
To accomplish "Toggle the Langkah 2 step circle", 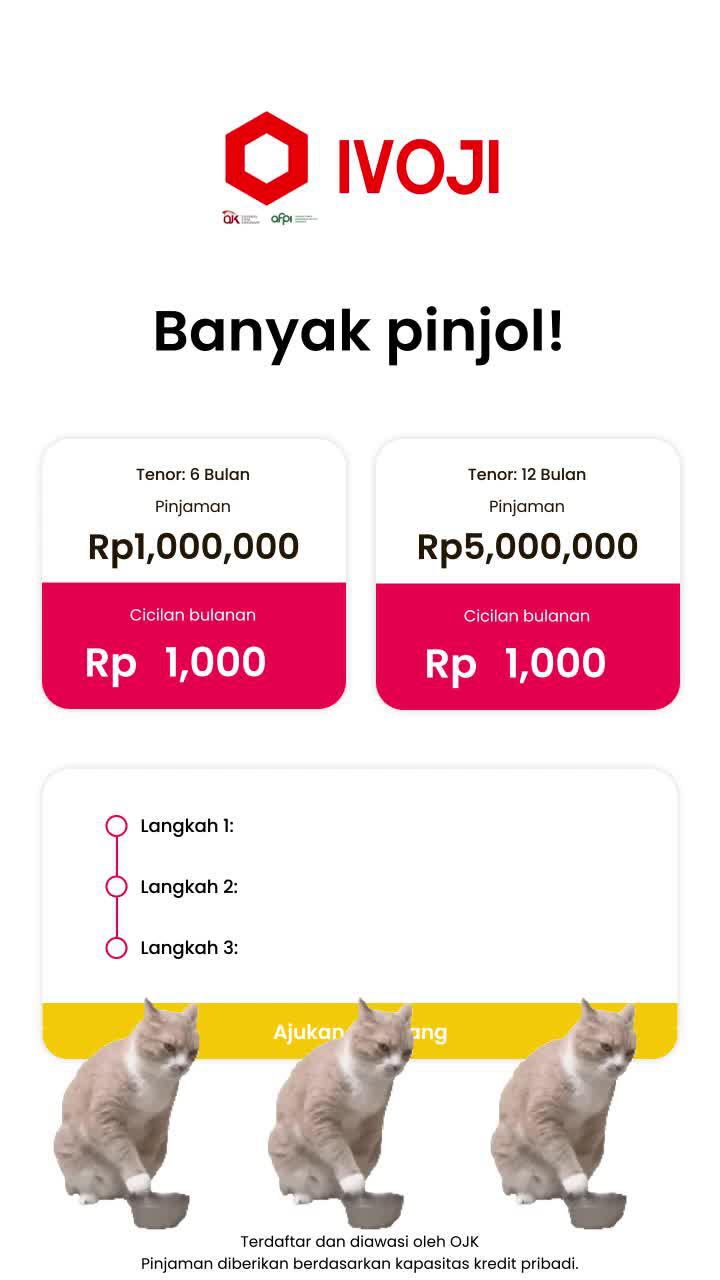I will (x=117, y=886).
